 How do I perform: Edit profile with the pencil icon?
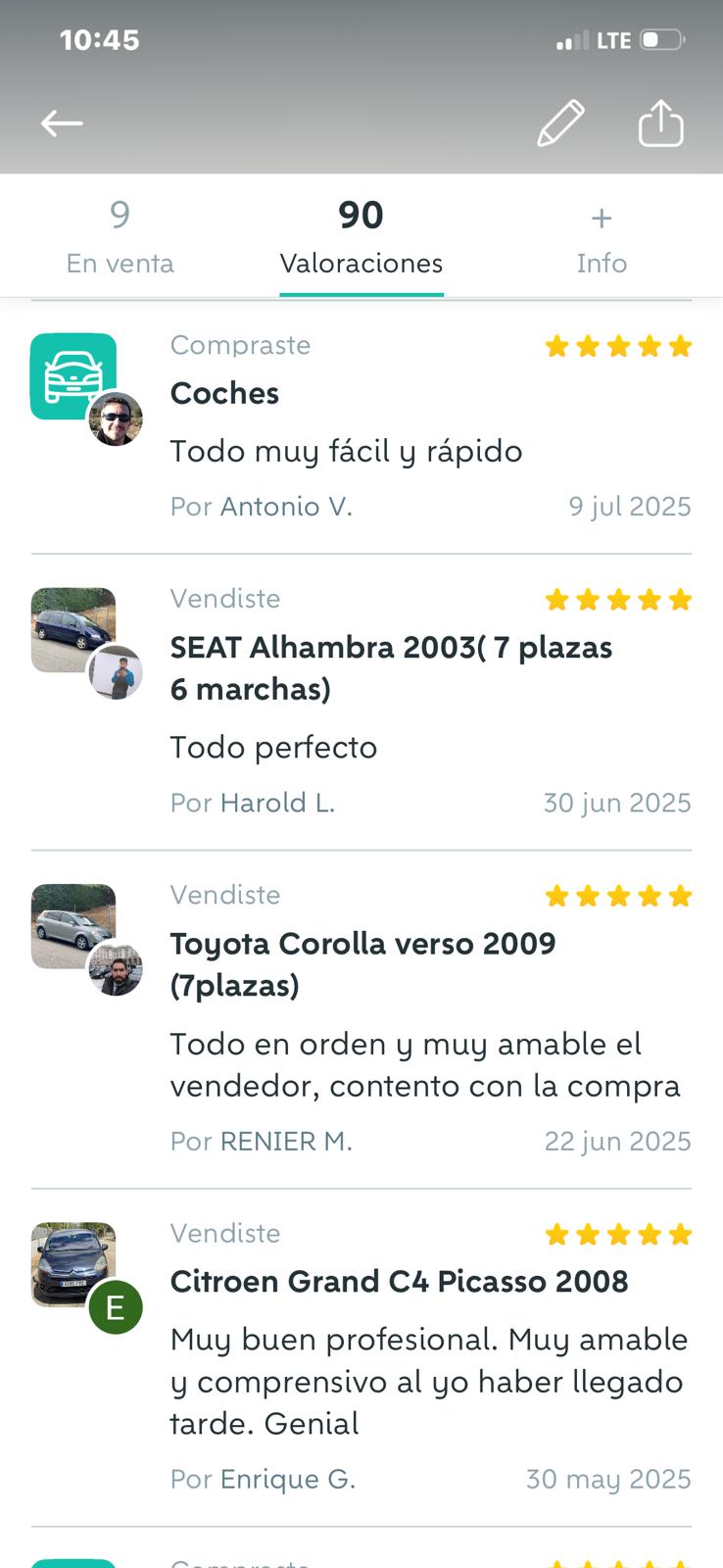tap(561, 123)
